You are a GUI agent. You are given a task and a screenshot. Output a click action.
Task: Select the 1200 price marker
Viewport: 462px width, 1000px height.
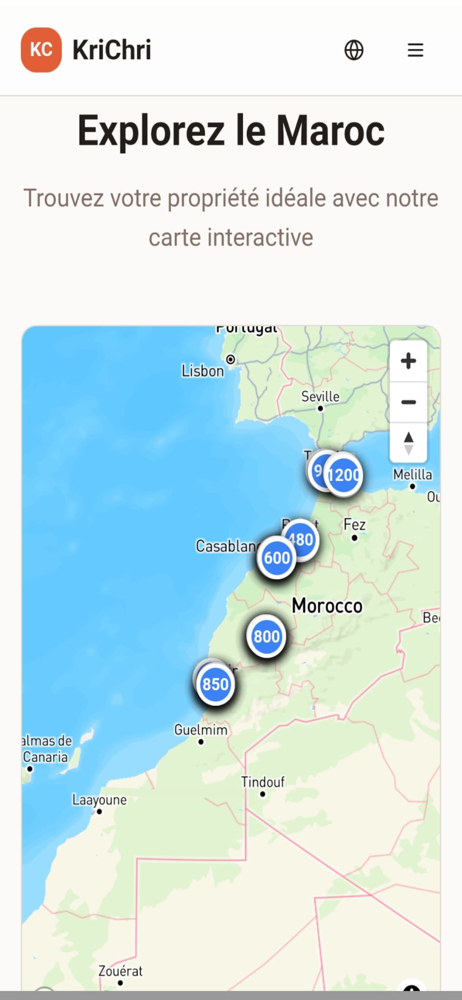(344, 474)
